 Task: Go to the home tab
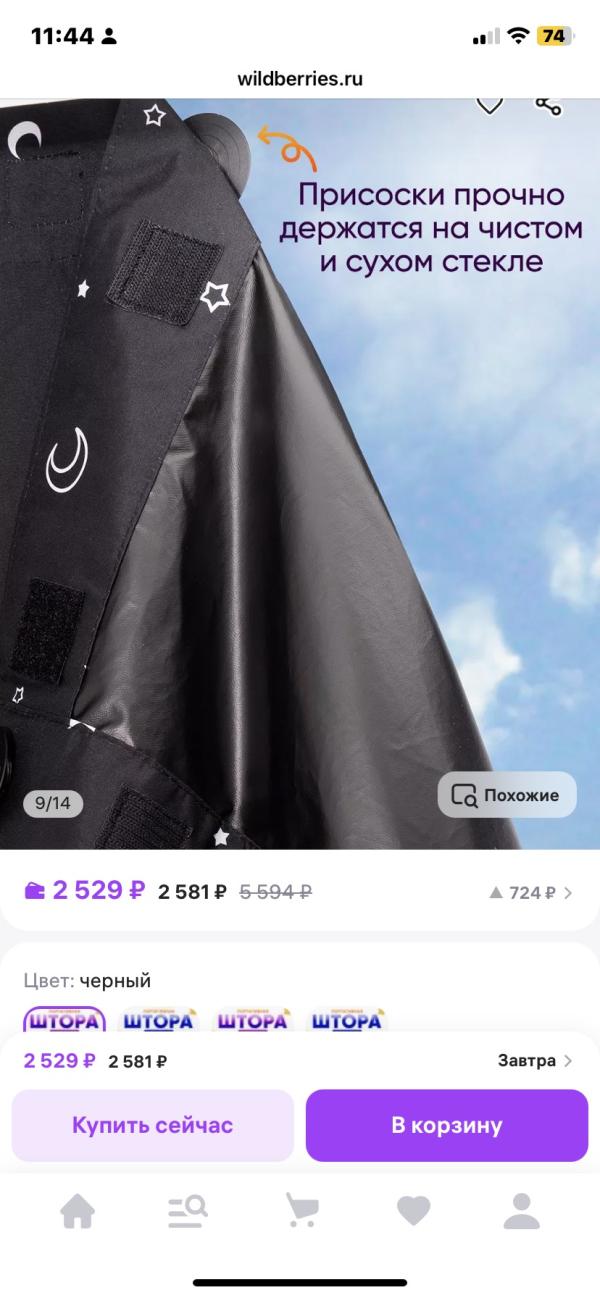coord(77,1211)
